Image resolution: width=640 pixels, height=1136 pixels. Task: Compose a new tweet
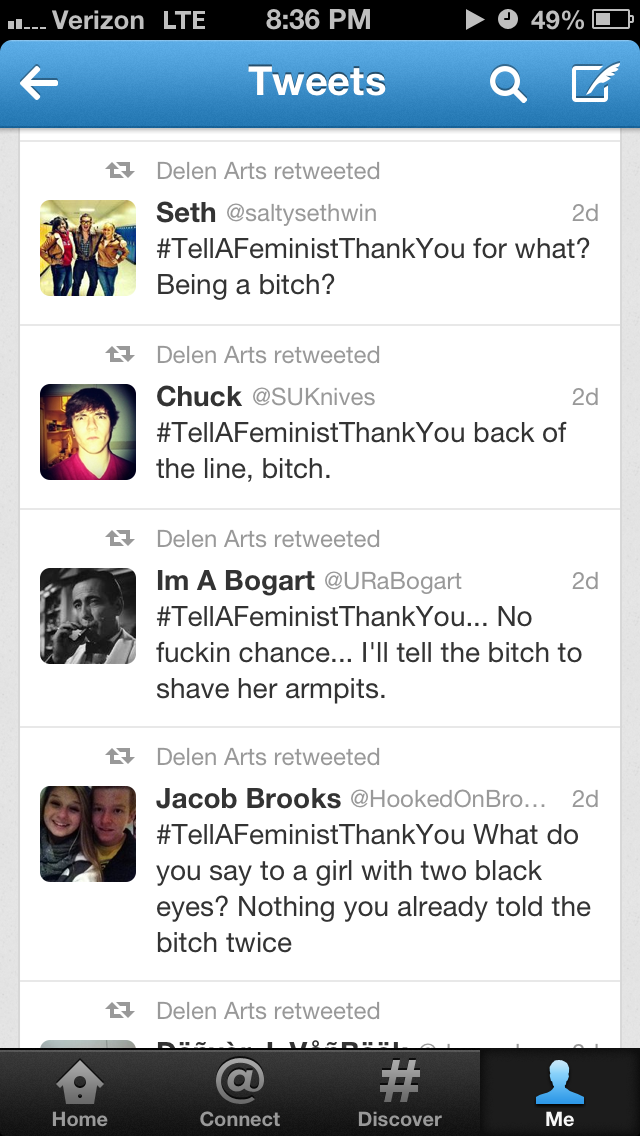(595, 84)
